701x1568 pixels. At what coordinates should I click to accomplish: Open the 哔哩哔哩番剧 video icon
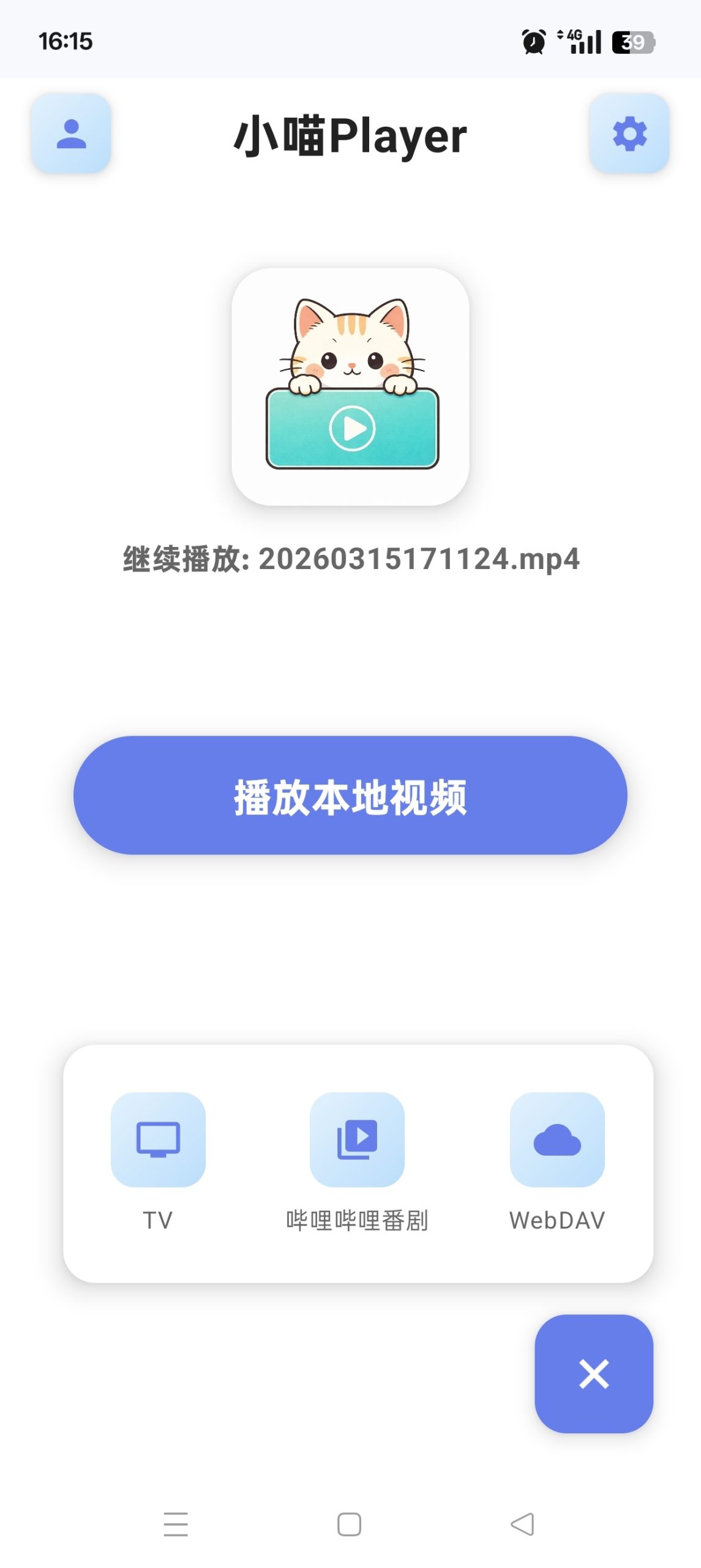[x=358, y=1140]
